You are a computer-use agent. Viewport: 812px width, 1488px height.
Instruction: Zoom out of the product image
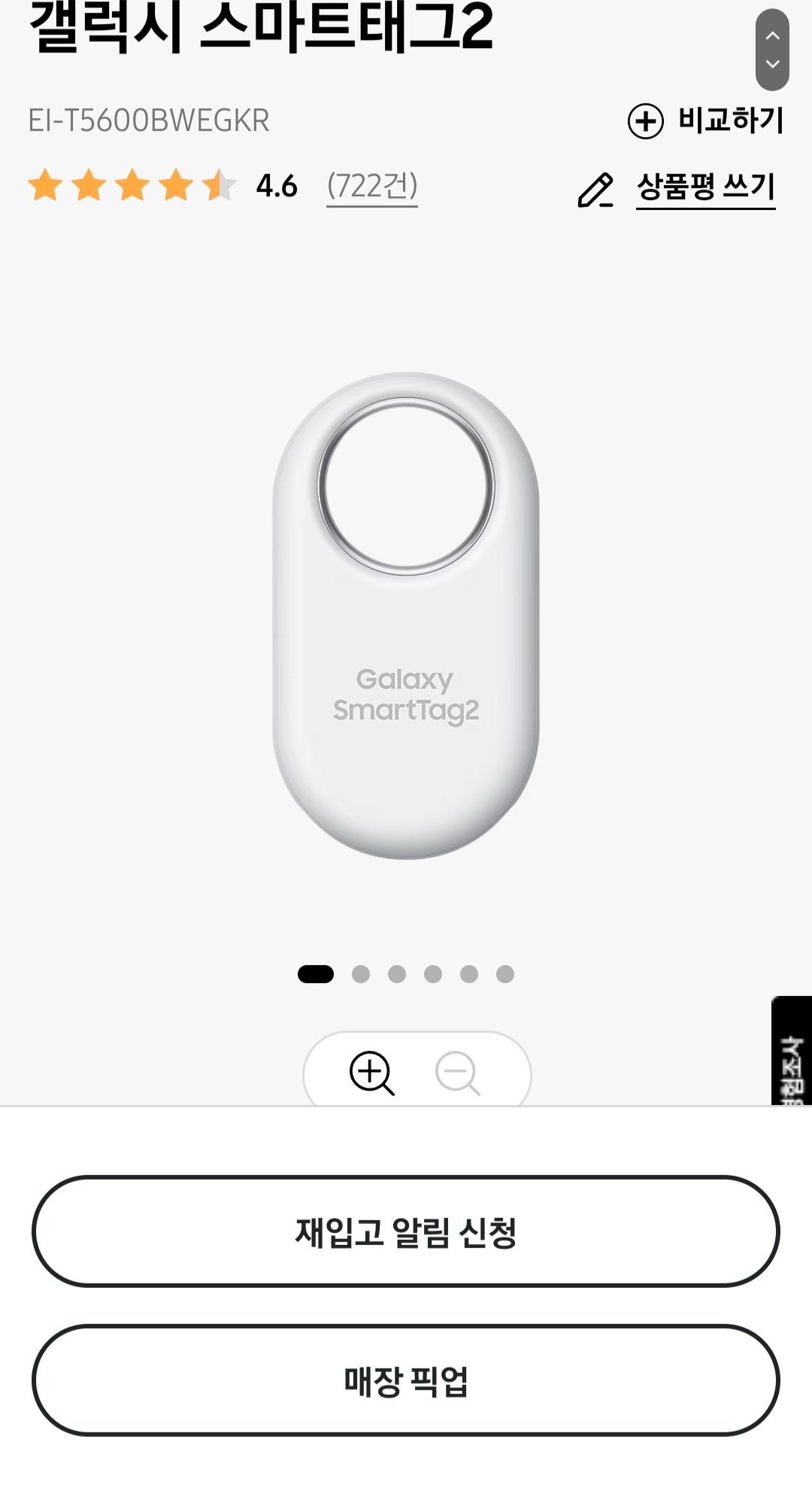(457, 1072)
